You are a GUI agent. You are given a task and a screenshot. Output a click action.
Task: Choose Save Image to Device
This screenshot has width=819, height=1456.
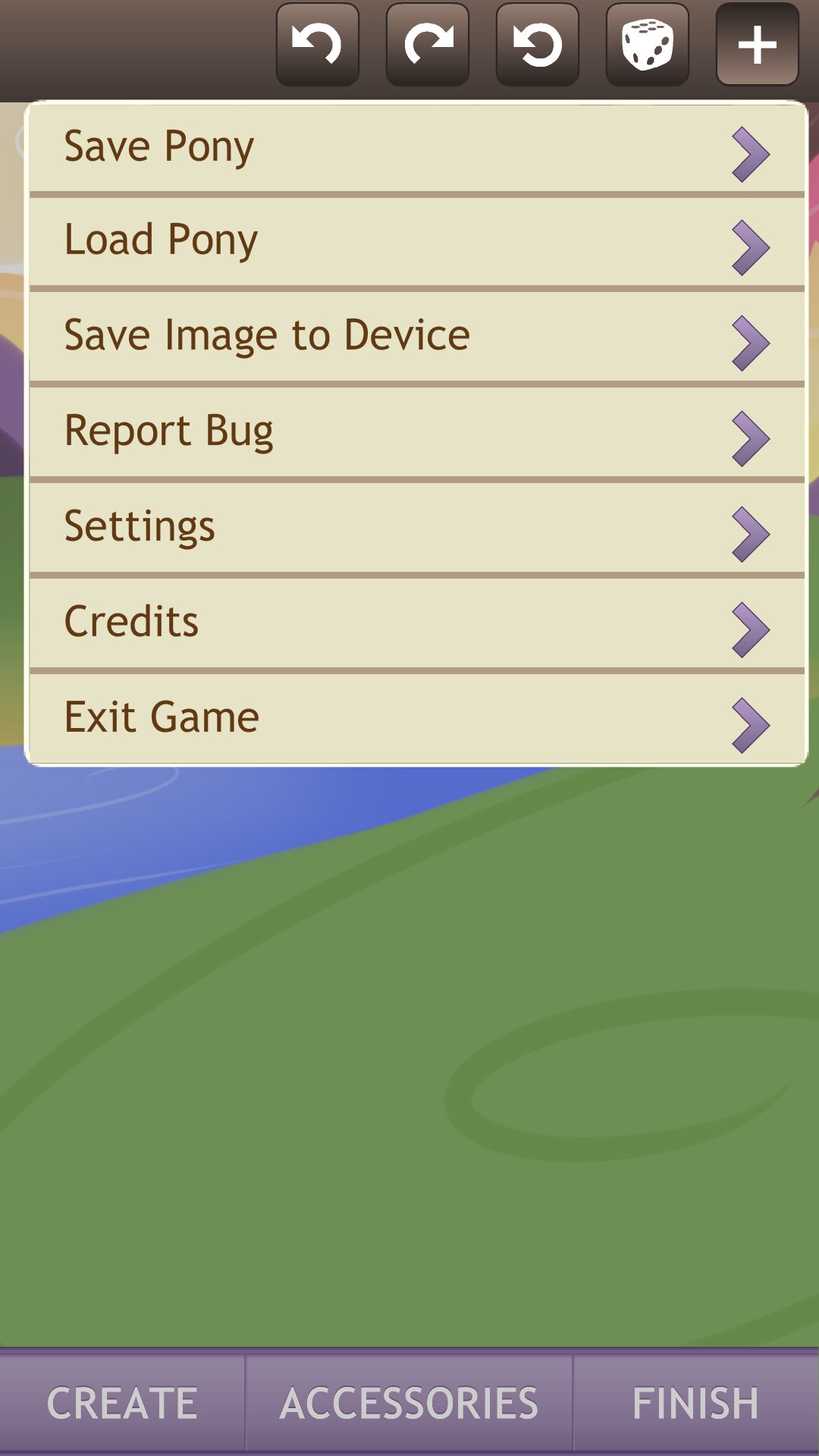pos(417,337)
